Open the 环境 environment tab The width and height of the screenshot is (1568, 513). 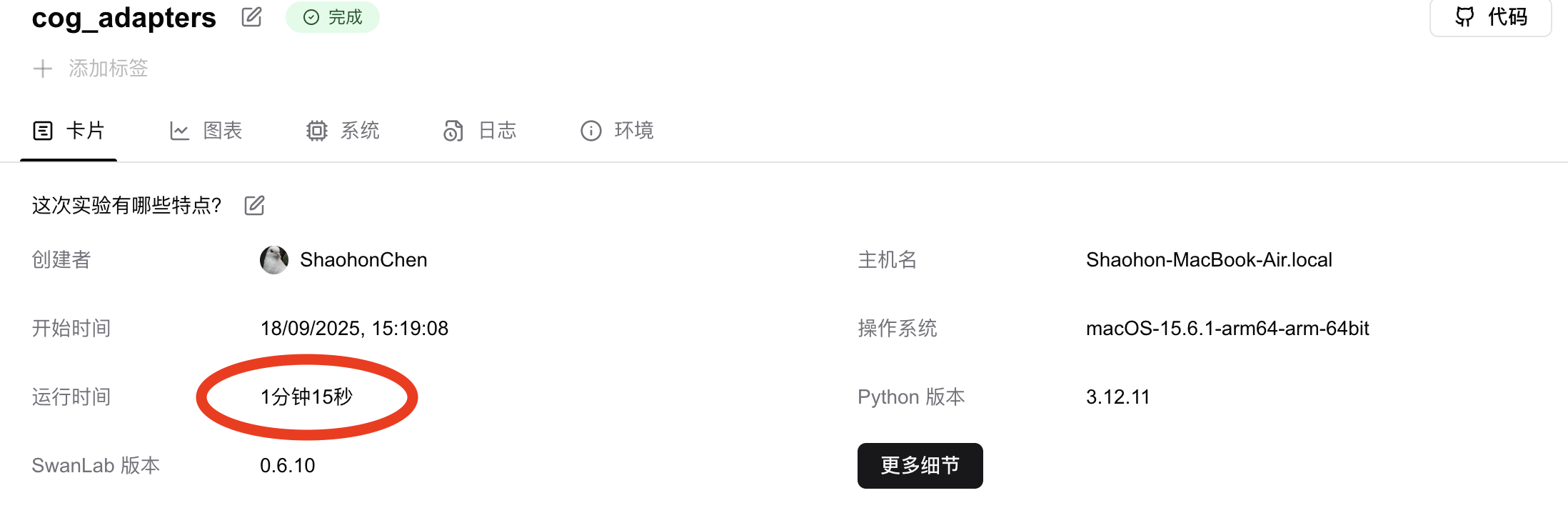point(618,131)
